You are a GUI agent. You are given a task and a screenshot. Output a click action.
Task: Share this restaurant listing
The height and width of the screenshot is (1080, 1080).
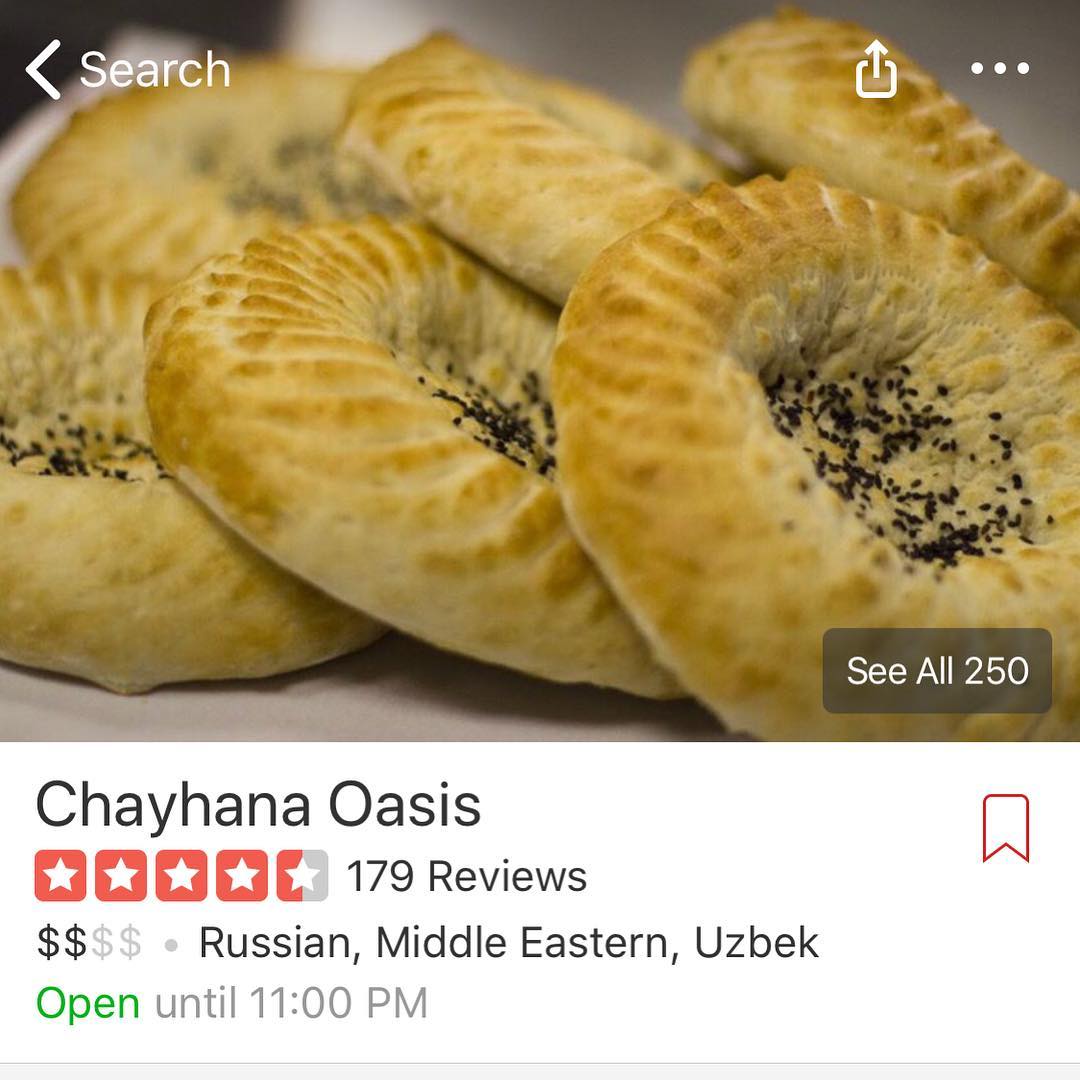tap(876, 69)
